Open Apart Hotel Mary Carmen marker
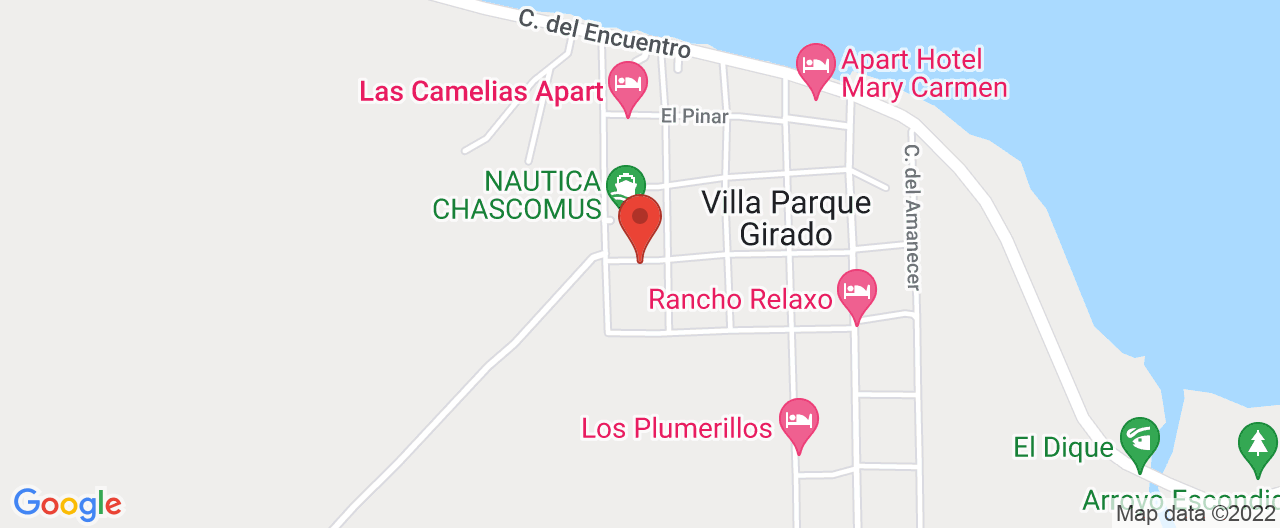The image size is (1280, 528). 816,65
